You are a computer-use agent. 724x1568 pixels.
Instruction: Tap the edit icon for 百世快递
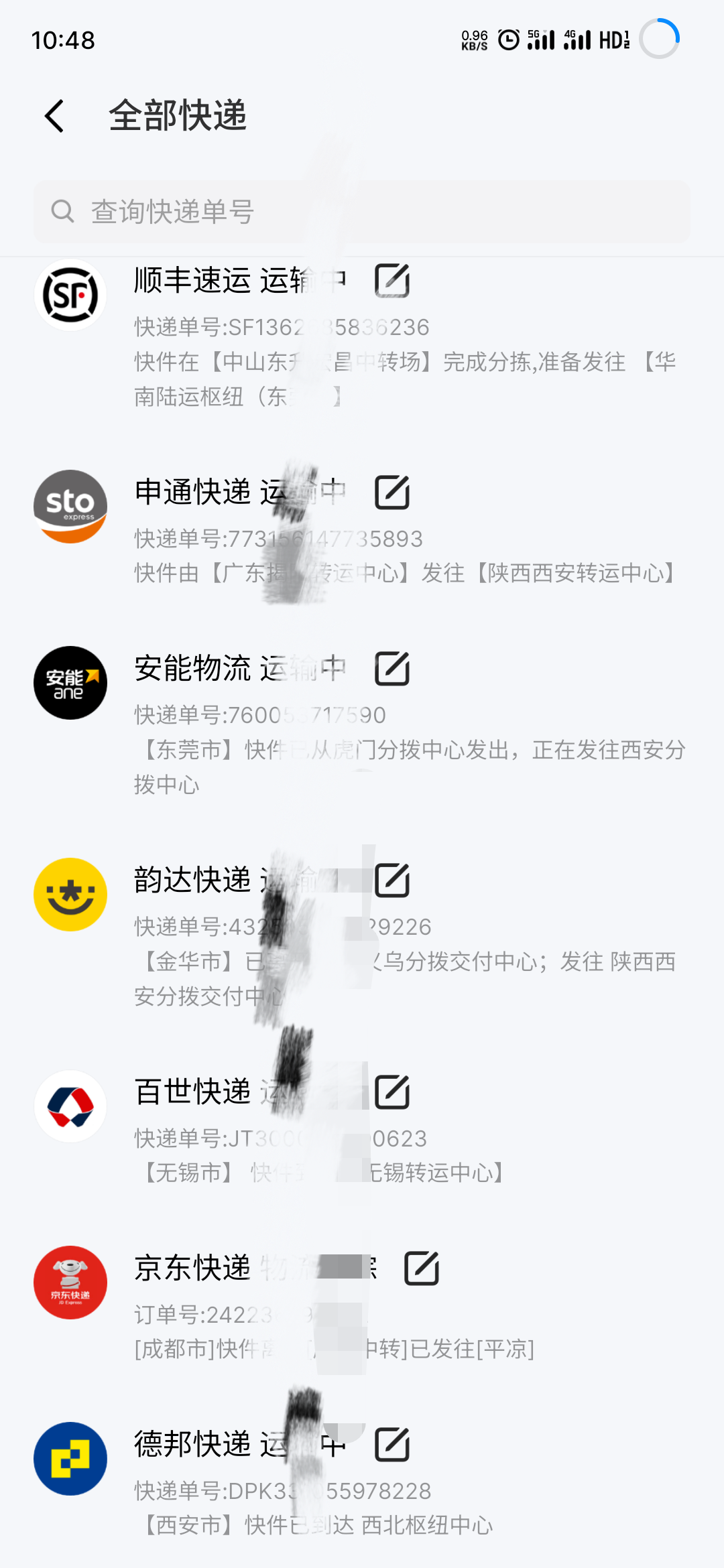point(392,1092)
